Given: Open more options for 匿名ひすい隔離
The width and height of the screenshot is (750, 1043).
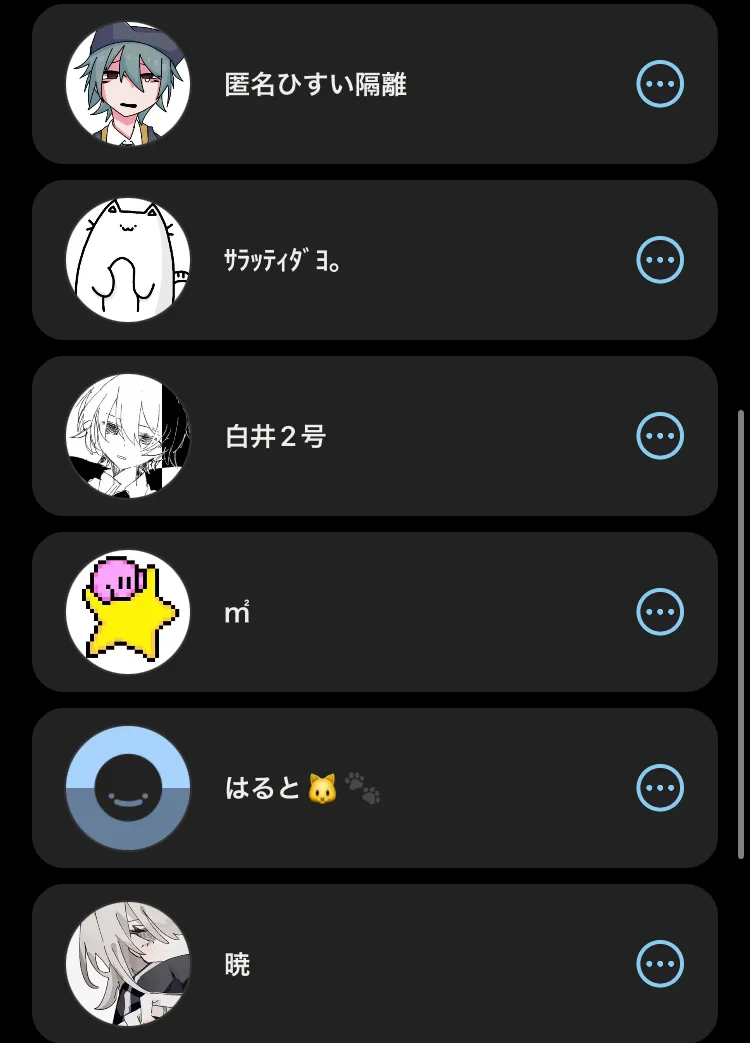Looking at the screenshot, I should [660, 85].
